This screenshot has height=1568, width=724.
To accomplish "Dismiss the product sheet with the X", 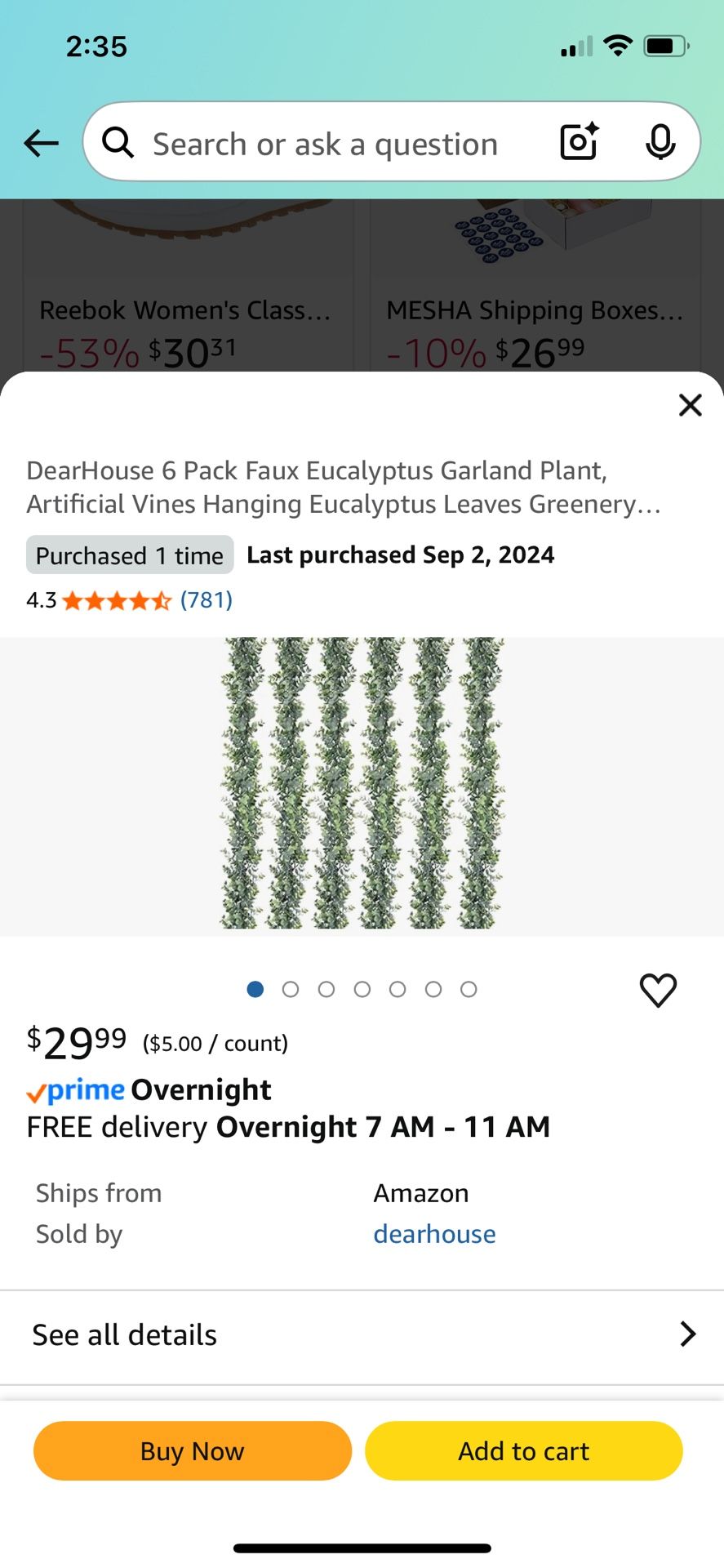I will pyautogui.click(x=690, y=405).
